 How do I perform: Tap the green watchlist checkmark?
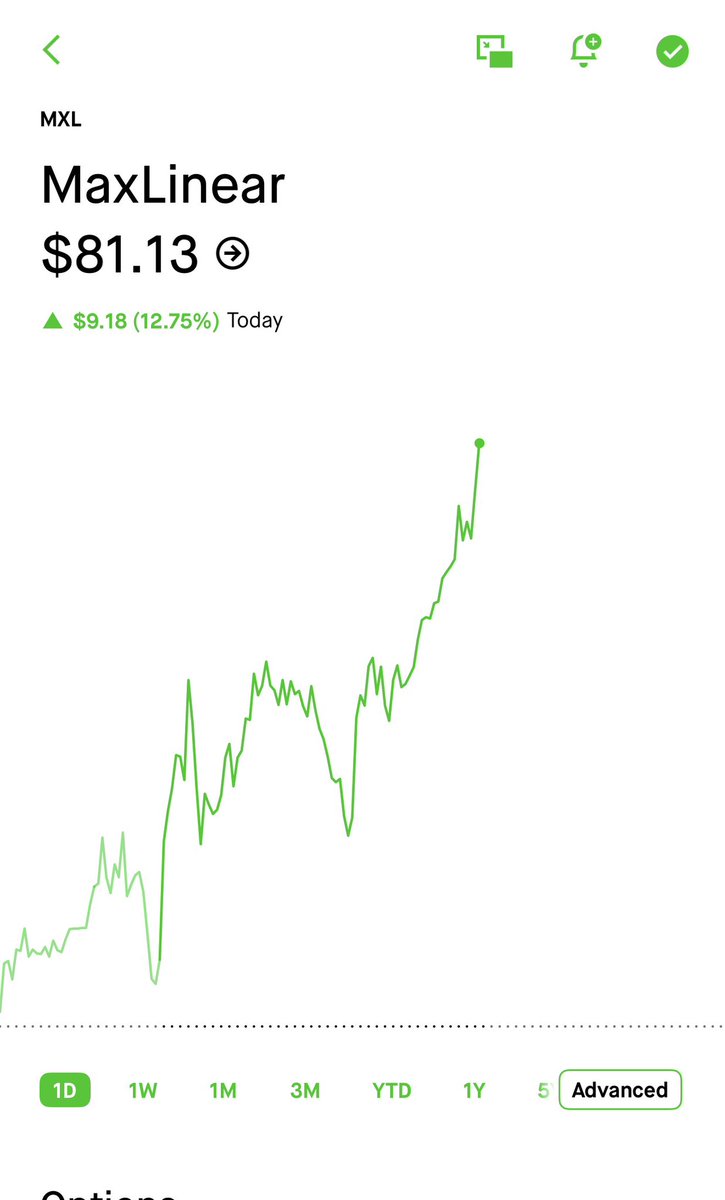click(x=673, y=51)
